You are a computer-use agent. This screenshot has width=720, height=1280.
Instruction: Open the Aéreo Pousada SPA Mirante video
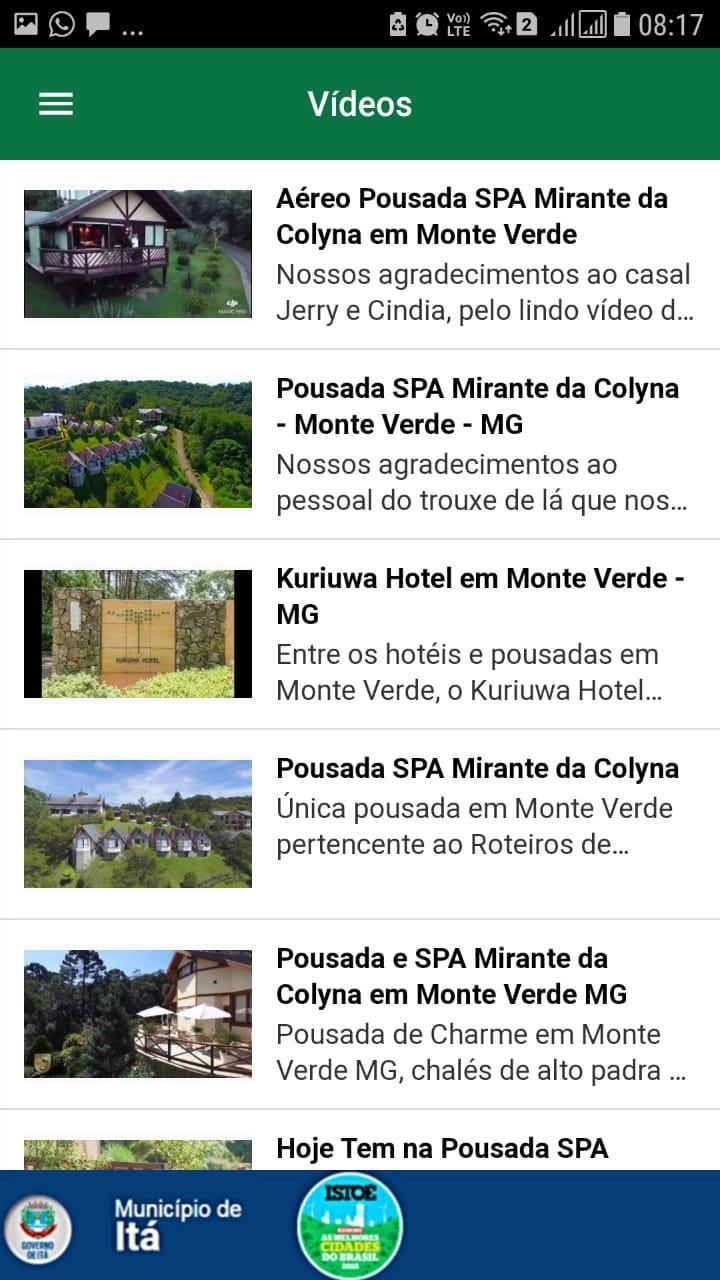point(360,255)
